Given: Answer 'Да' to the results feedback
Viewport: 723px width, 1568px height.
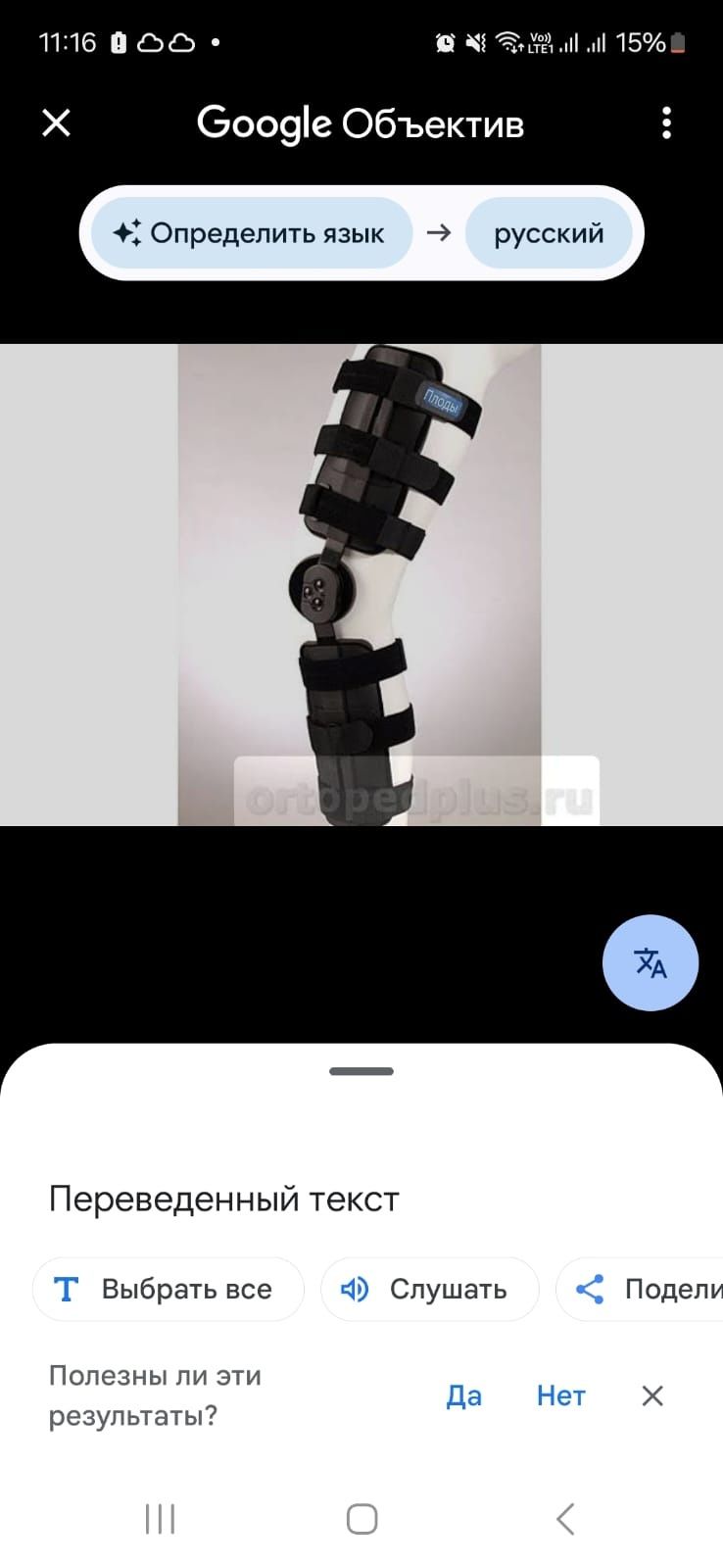Looking at the screenshot, I should 463,1396.
